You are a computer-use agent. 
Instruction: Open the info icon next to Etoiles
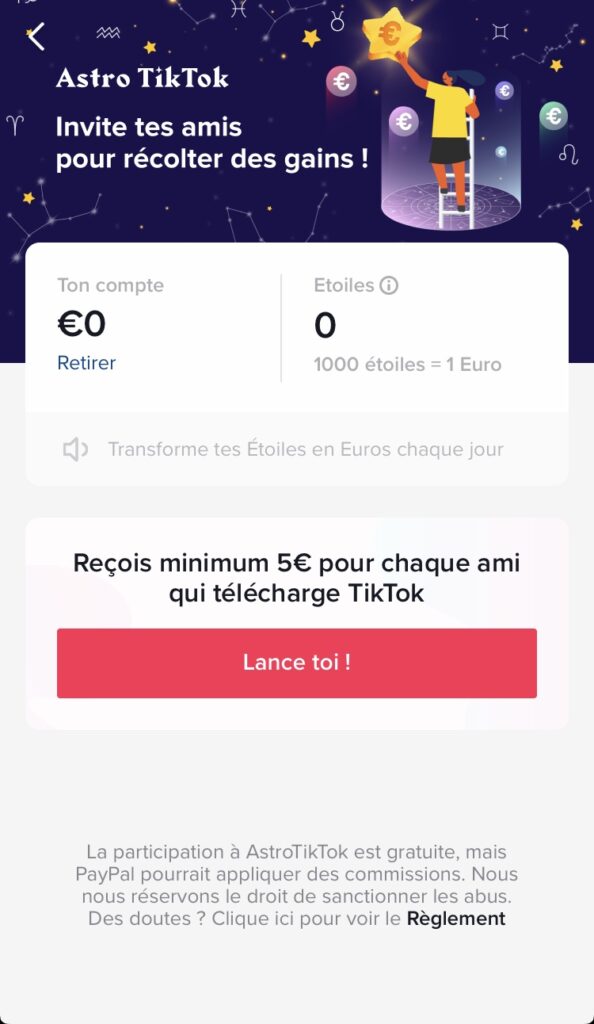pos(389,285)
